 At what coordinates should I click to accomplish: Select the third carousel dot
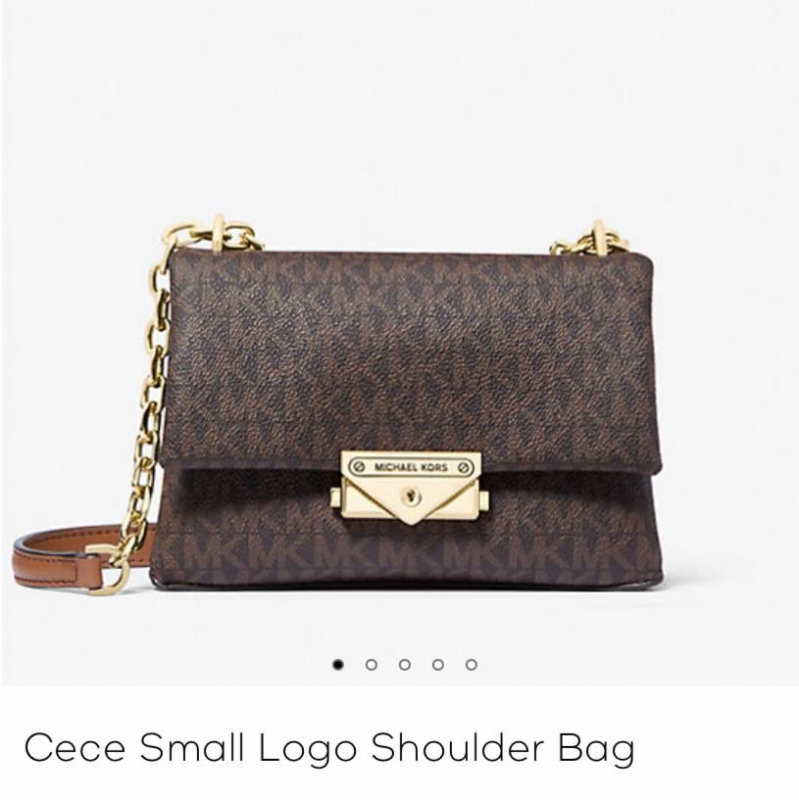coord(405,664)
